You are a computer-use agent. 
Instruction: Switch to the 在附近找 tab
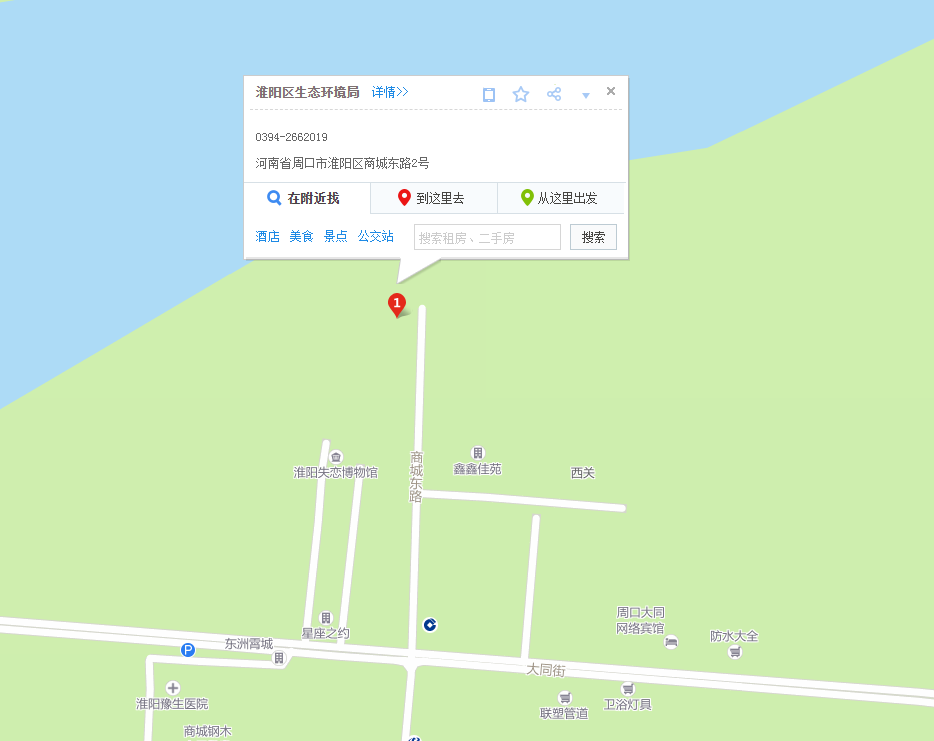[x=305, y=198]
